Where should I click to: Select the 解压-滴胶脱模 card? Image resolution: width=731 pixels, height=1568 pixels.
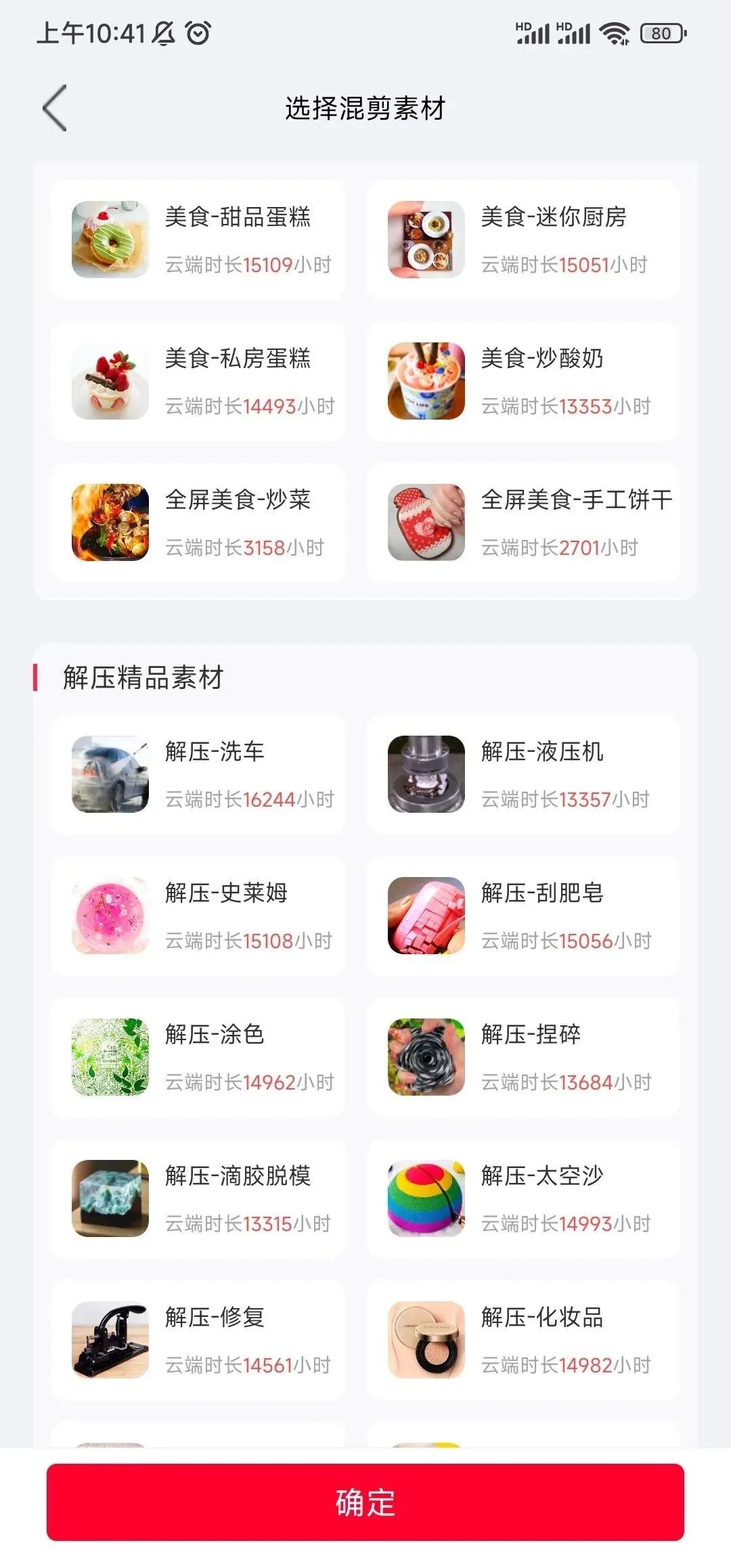pyautogui.click(x=198, y=1199)
